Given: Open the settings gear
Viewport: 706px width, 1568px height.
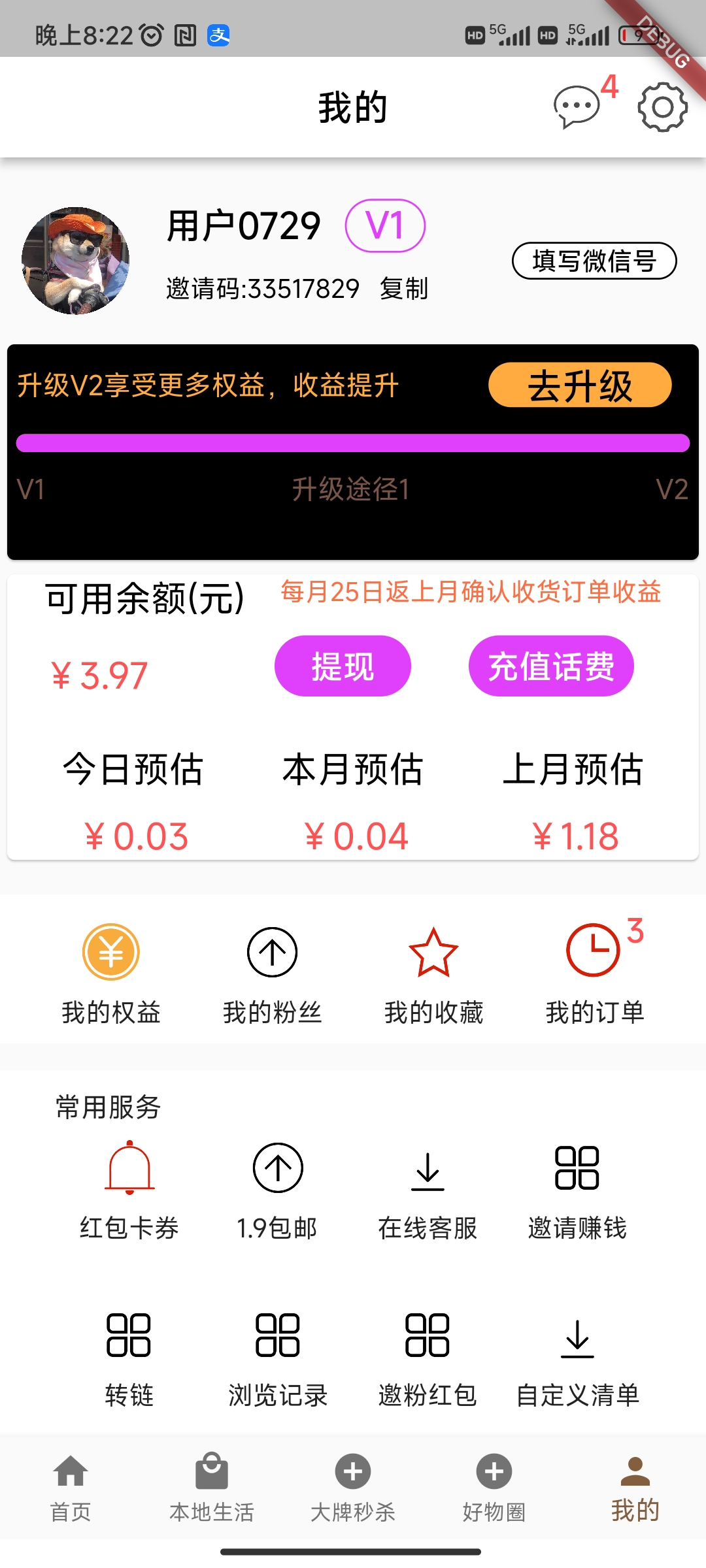Looking at the screenshot, I should pos(662,106).
